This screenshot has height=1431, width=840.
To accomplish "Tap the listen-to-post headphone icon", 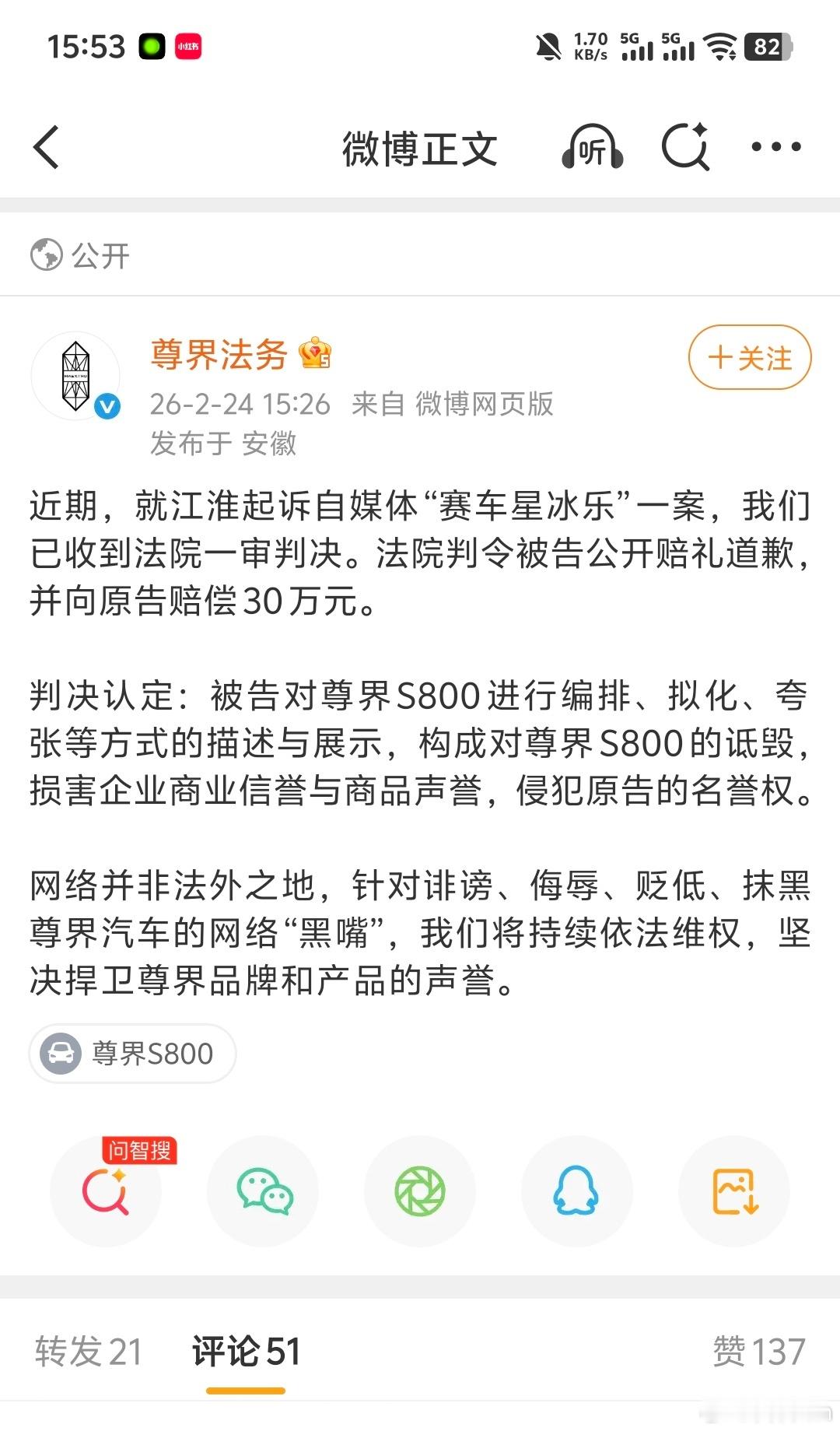I will (x=591, y=148).
